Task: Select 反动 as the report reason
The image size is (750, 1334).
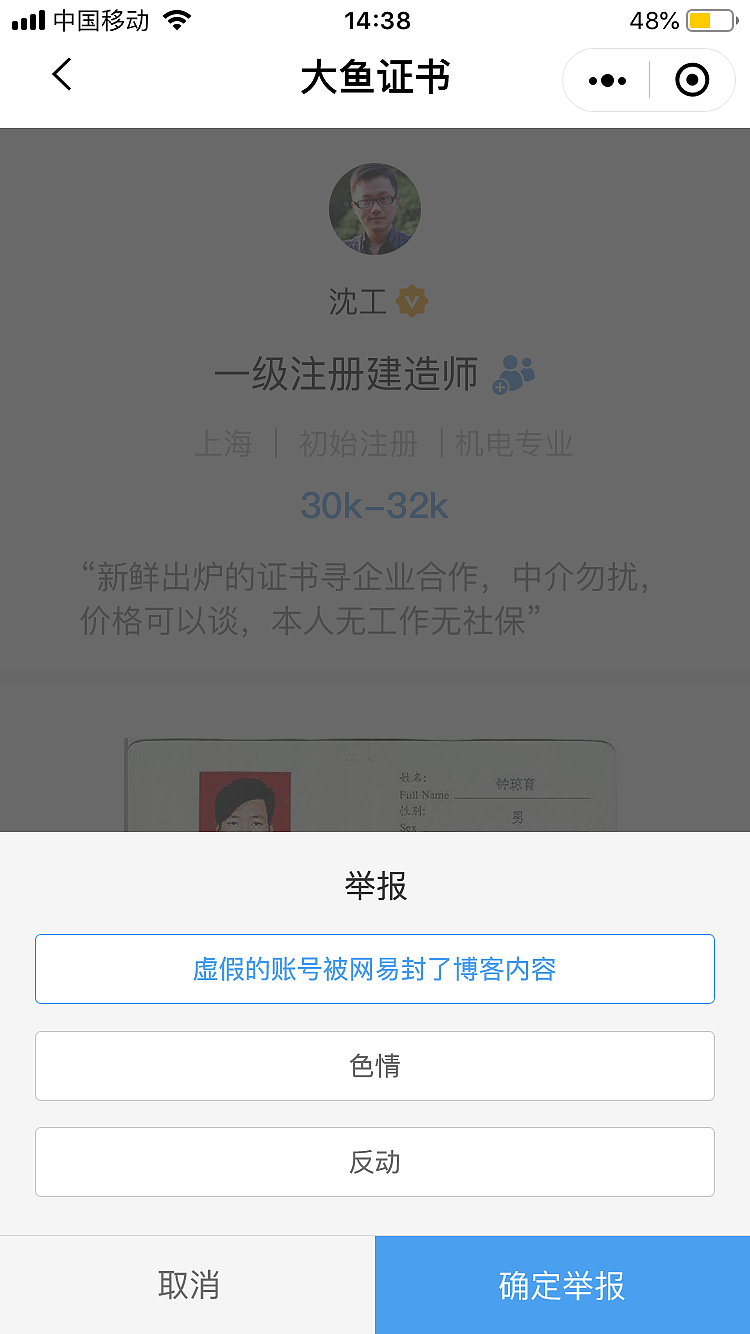Action: 375,1162
